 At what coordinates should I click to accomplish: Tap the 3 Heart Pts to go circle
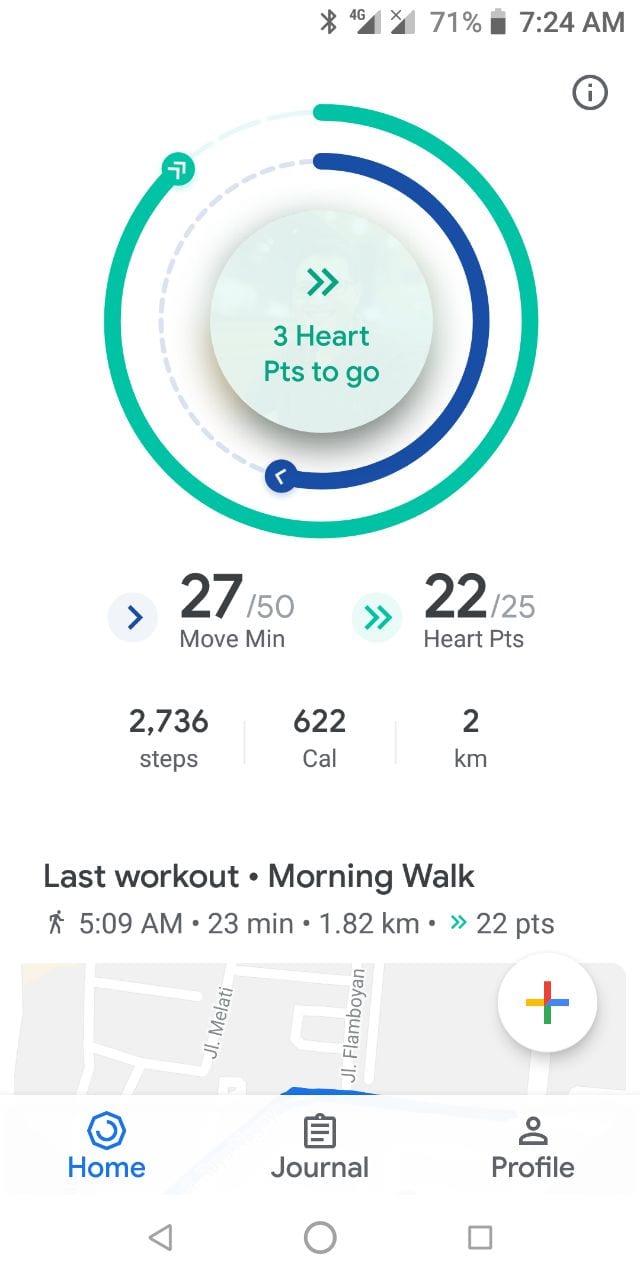point(321,322)
